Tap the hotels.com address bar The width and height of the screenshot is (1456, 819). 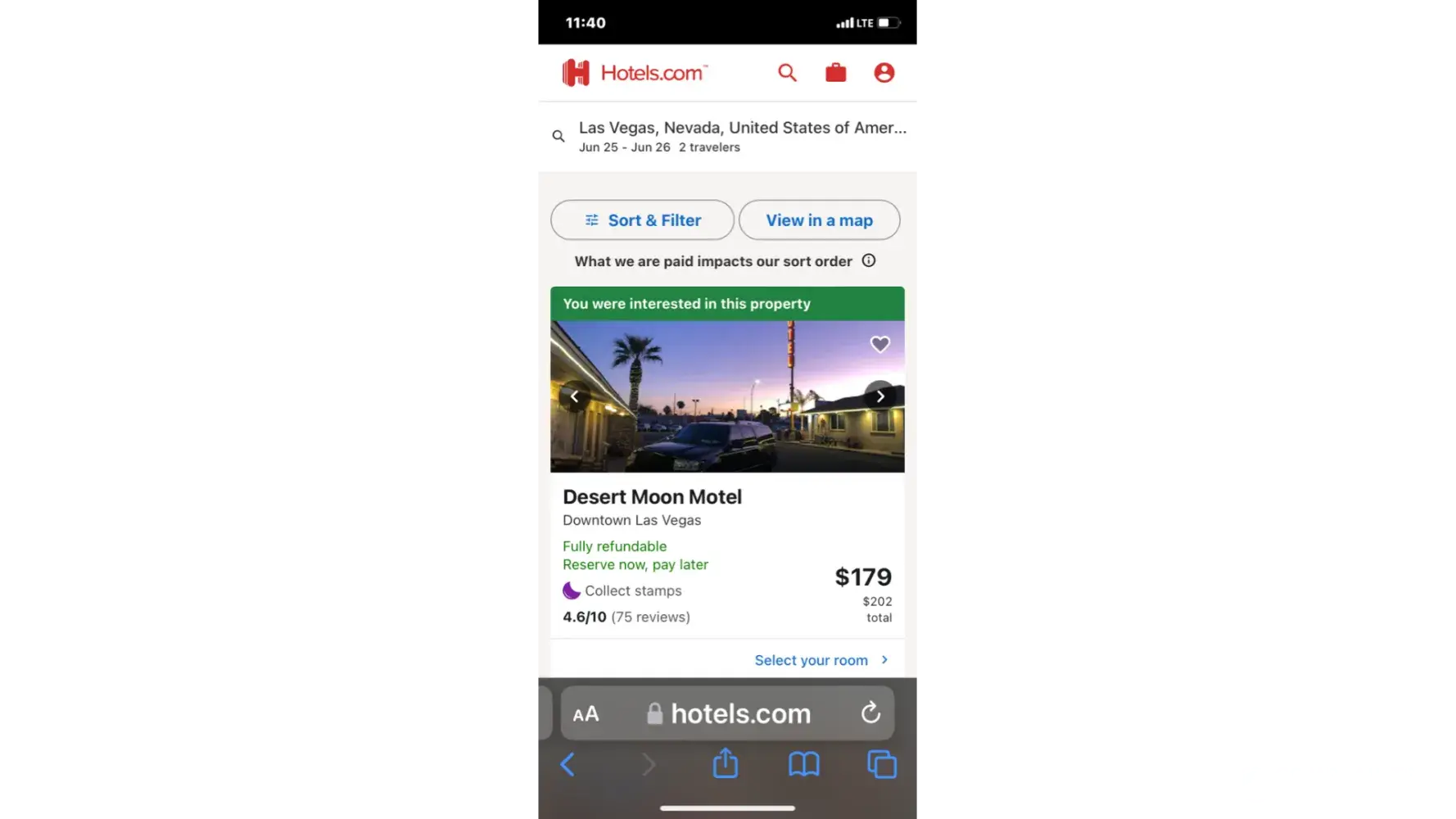coord(739,714)
